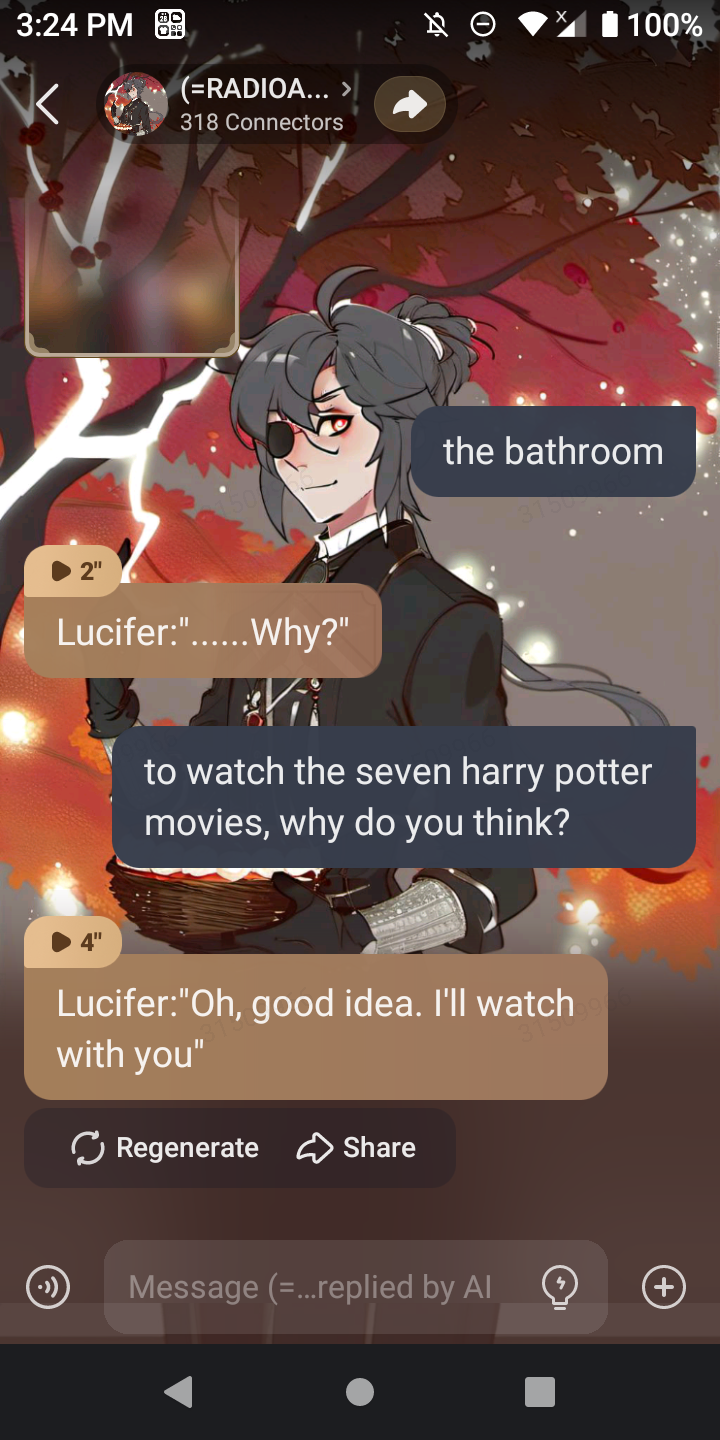
Task: Open the RADIOA character profile header
Action: point(260,104)
